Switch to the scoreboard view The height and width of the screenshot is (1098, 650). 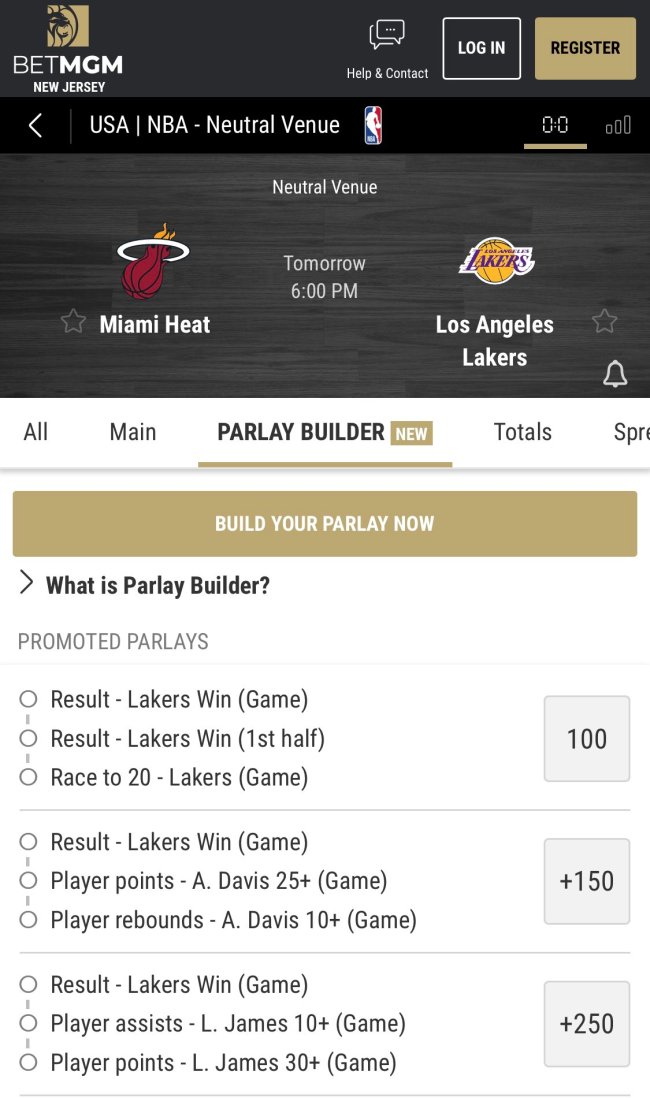tap(555, 126)
